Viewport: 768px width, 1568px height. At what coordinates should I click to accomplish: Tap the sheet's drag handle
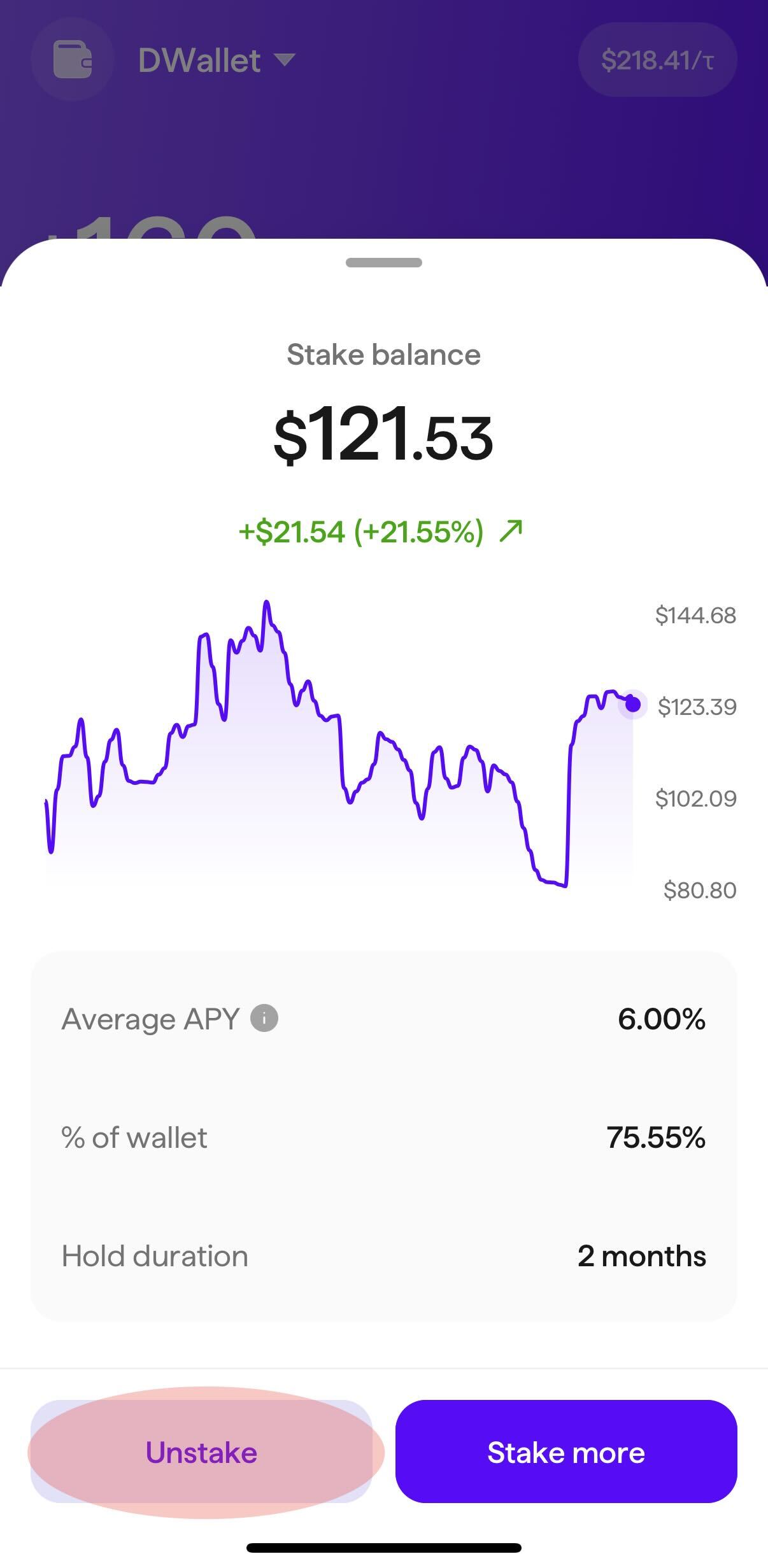[384, 262]
